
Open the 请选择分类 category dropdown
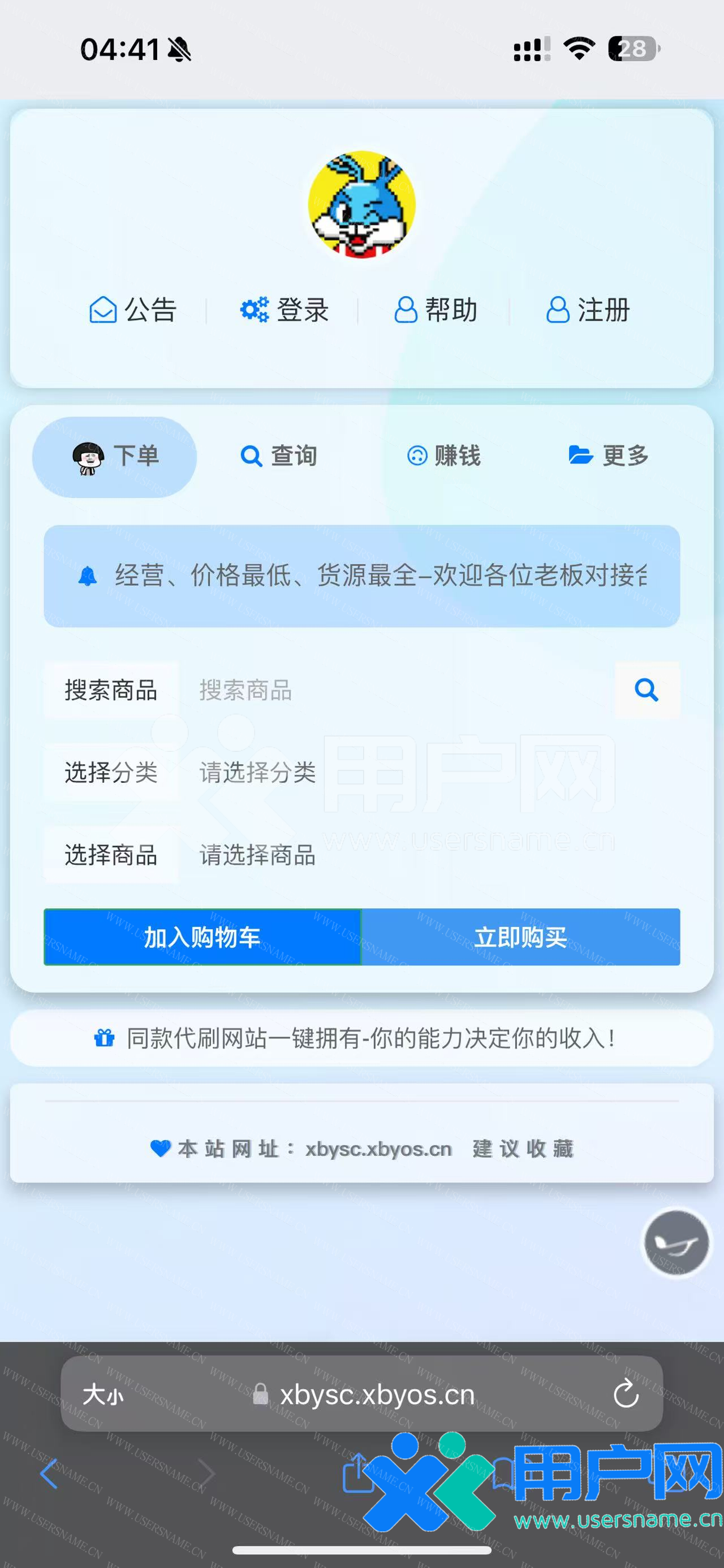tap(426, 773)
